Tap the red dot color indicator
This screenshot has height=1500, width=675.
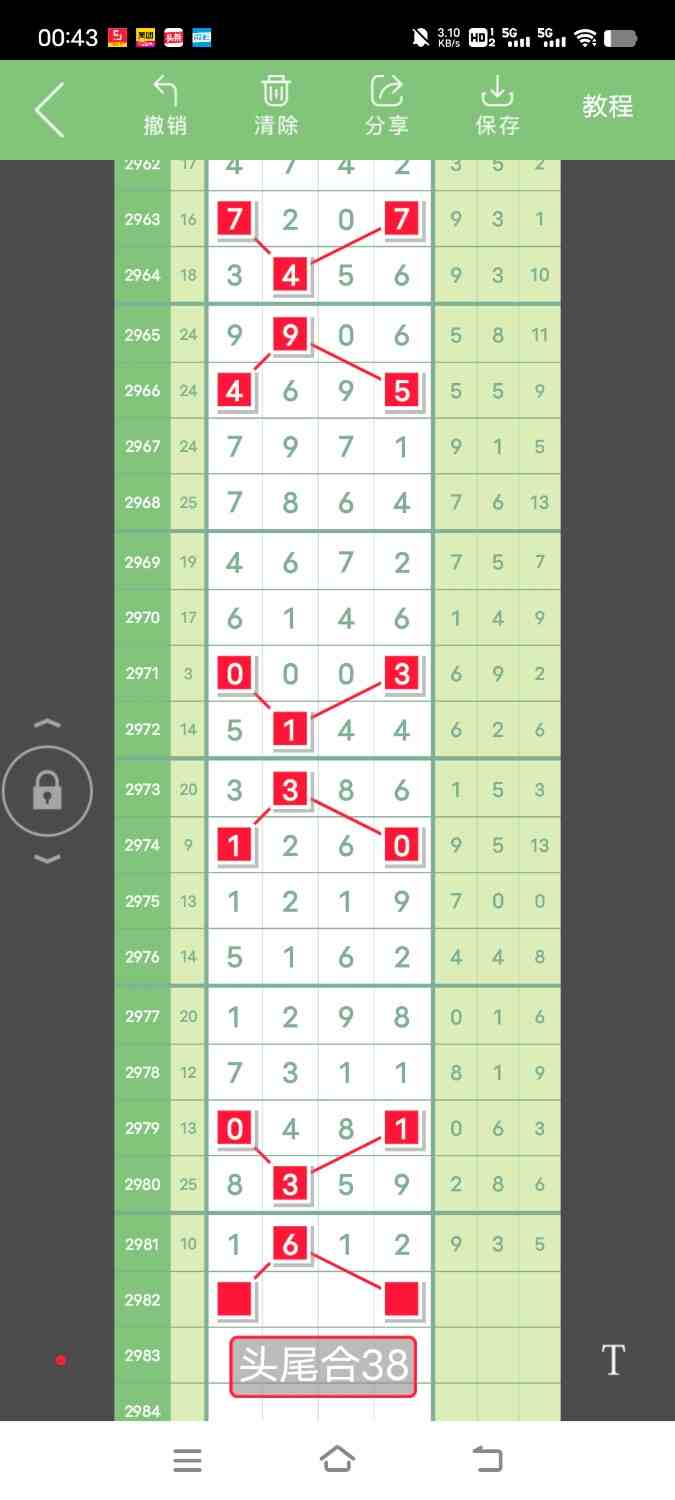click(61, 1360)
